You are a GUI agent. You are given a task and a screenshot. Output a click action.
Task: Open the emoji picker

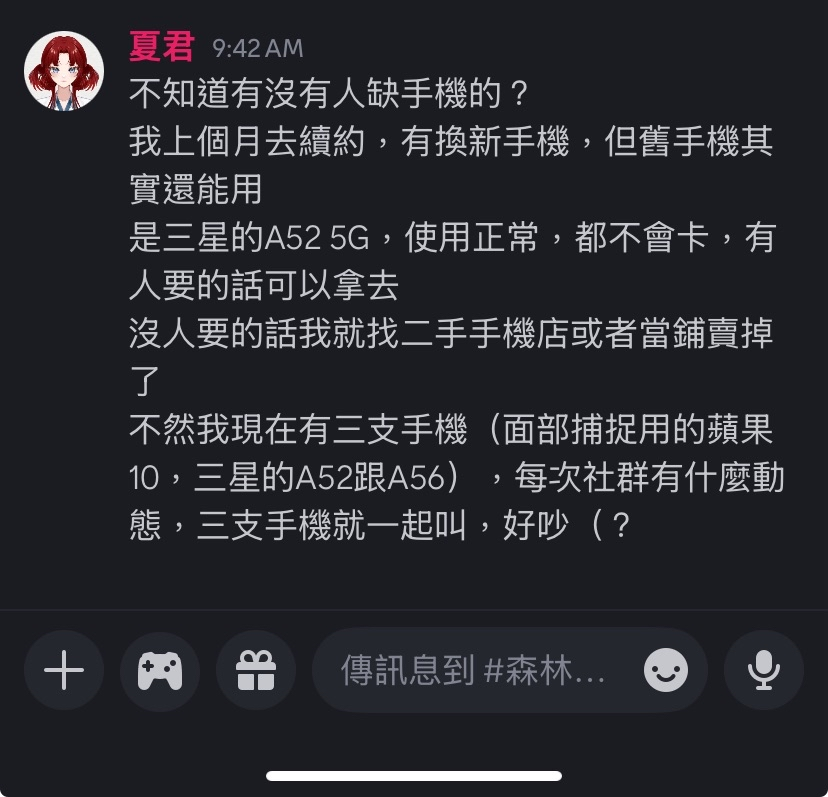point(666,670)
